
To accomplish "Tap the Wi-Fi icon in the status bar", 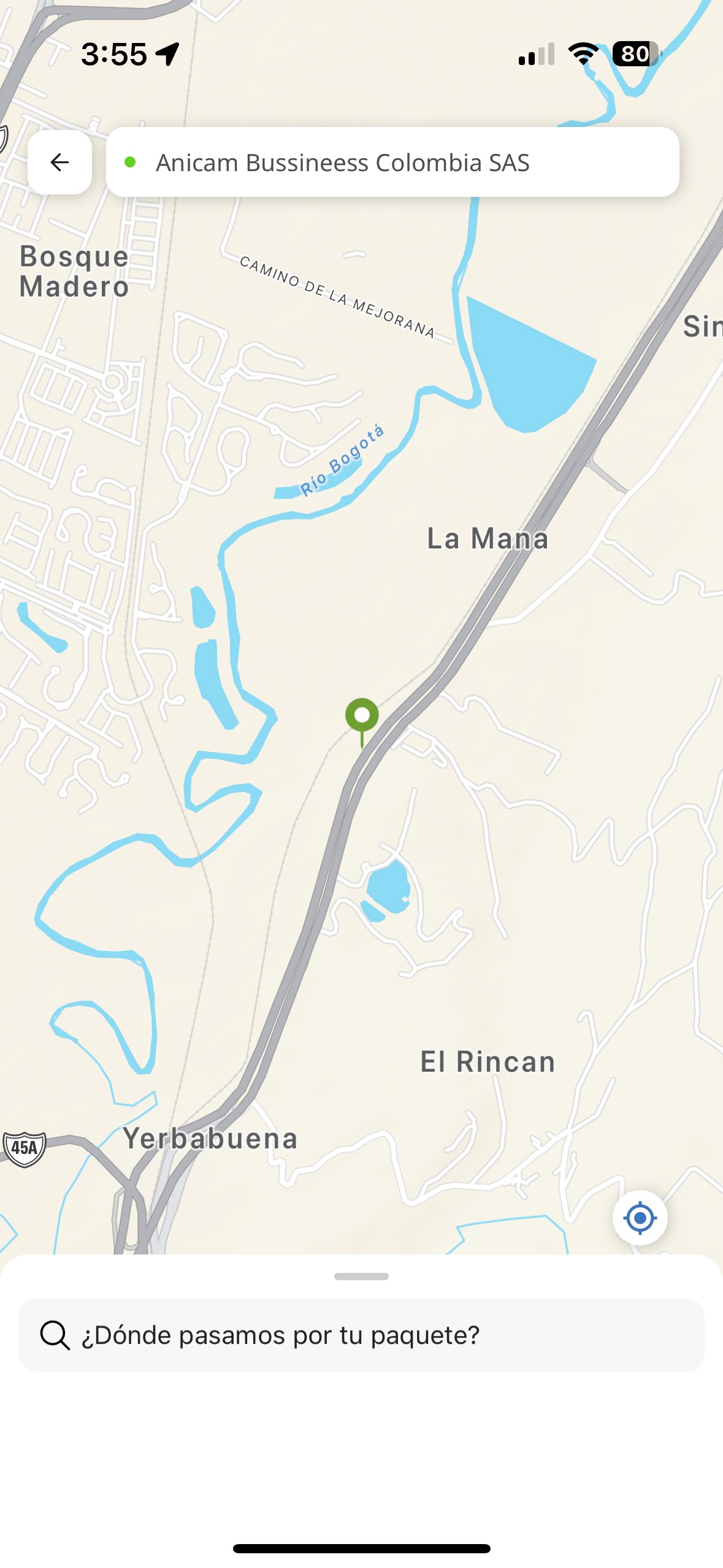I will pyautogui.click(x=583, y=53).
